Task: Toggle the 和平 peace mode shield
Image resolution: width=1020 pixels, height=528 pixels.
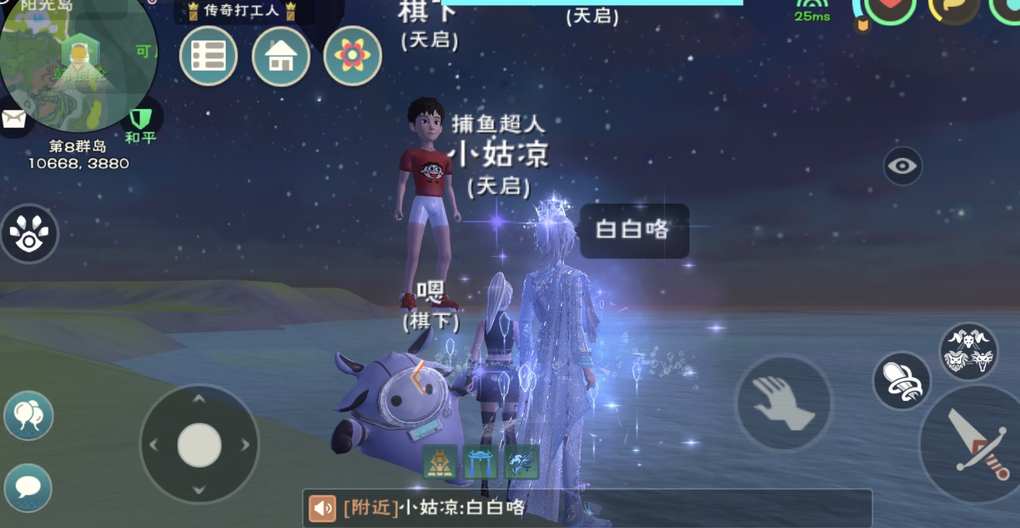Action: point(143,121)
